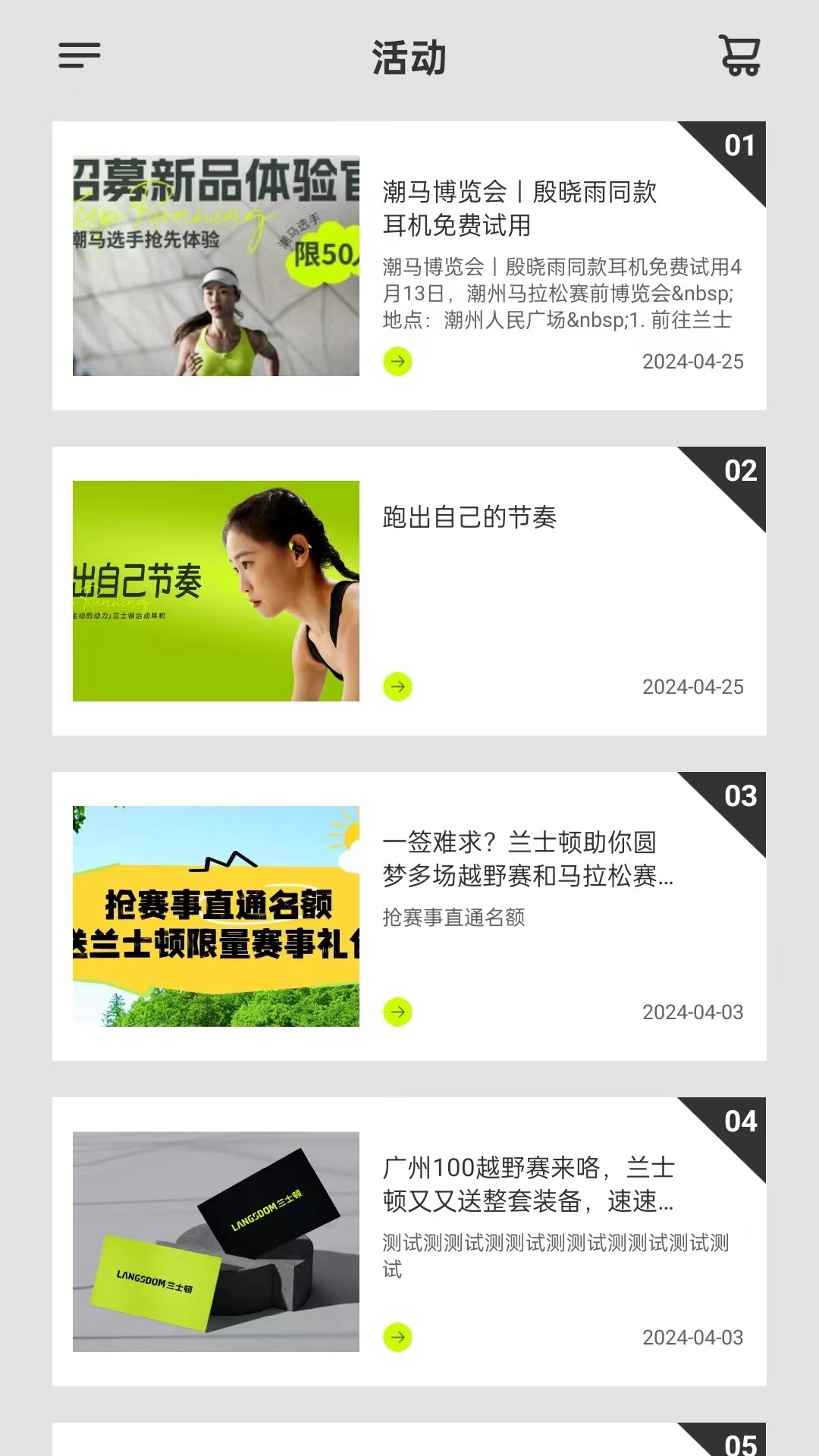
Task: Click the date 2024-04-25 on activity 01
Action: coord(692,362)
